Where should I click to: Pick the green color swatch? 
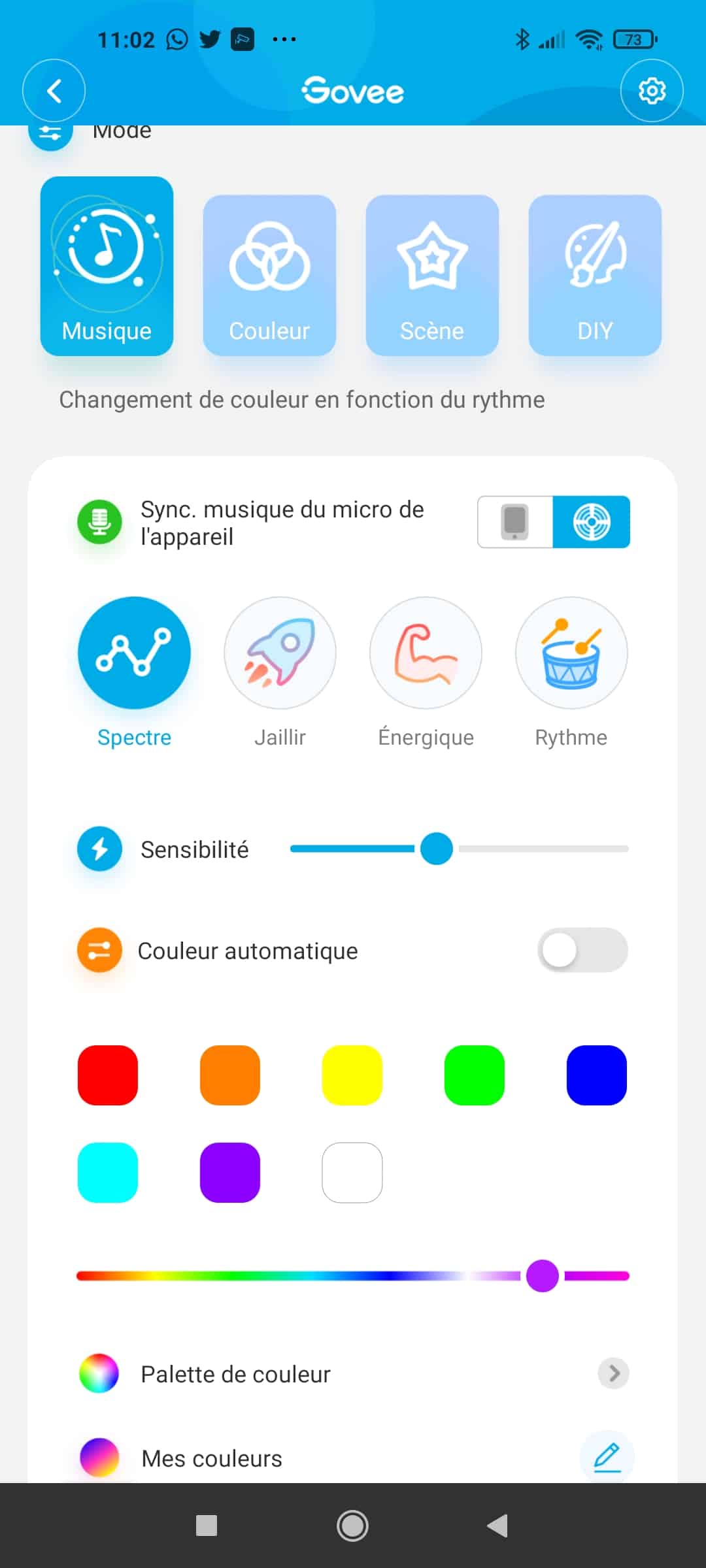(475, 1075)
